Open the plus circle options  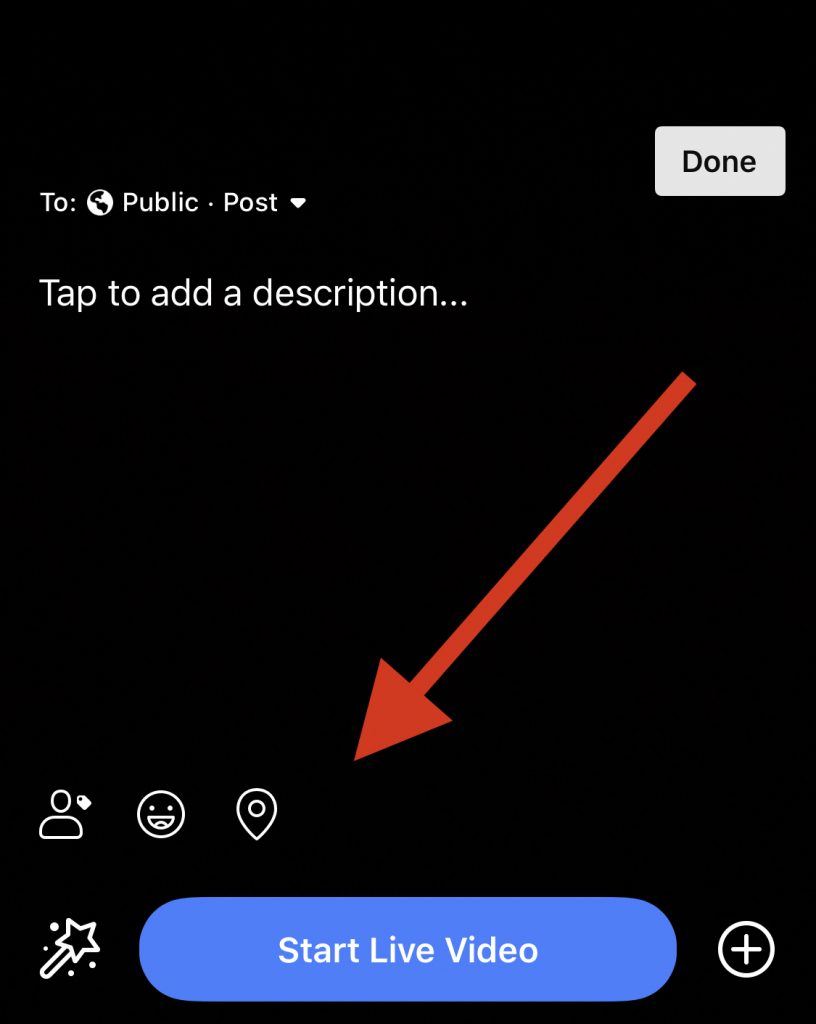746,949
